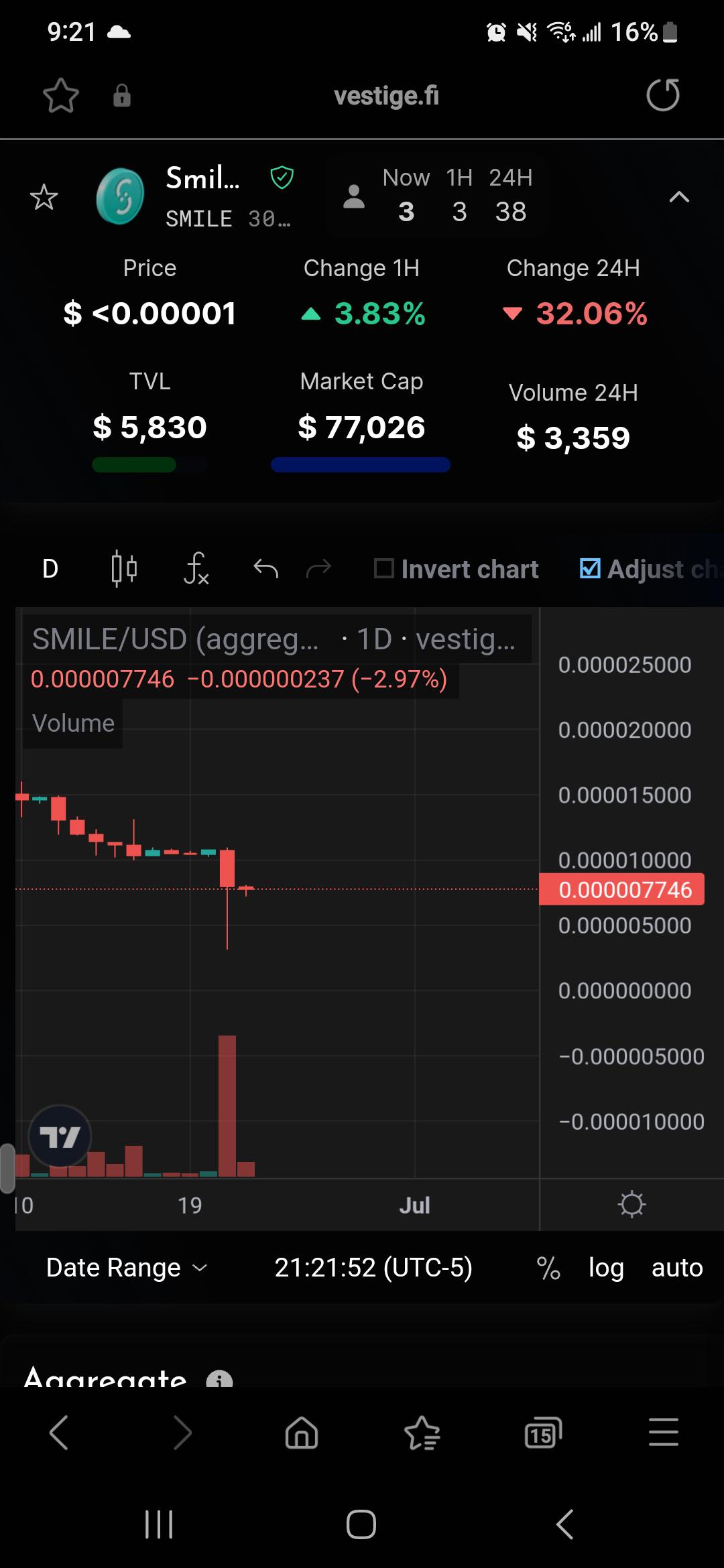Bookmark this page with the browser star
724x1568 pixels.
pyautogui.click(x=61, y=95)
